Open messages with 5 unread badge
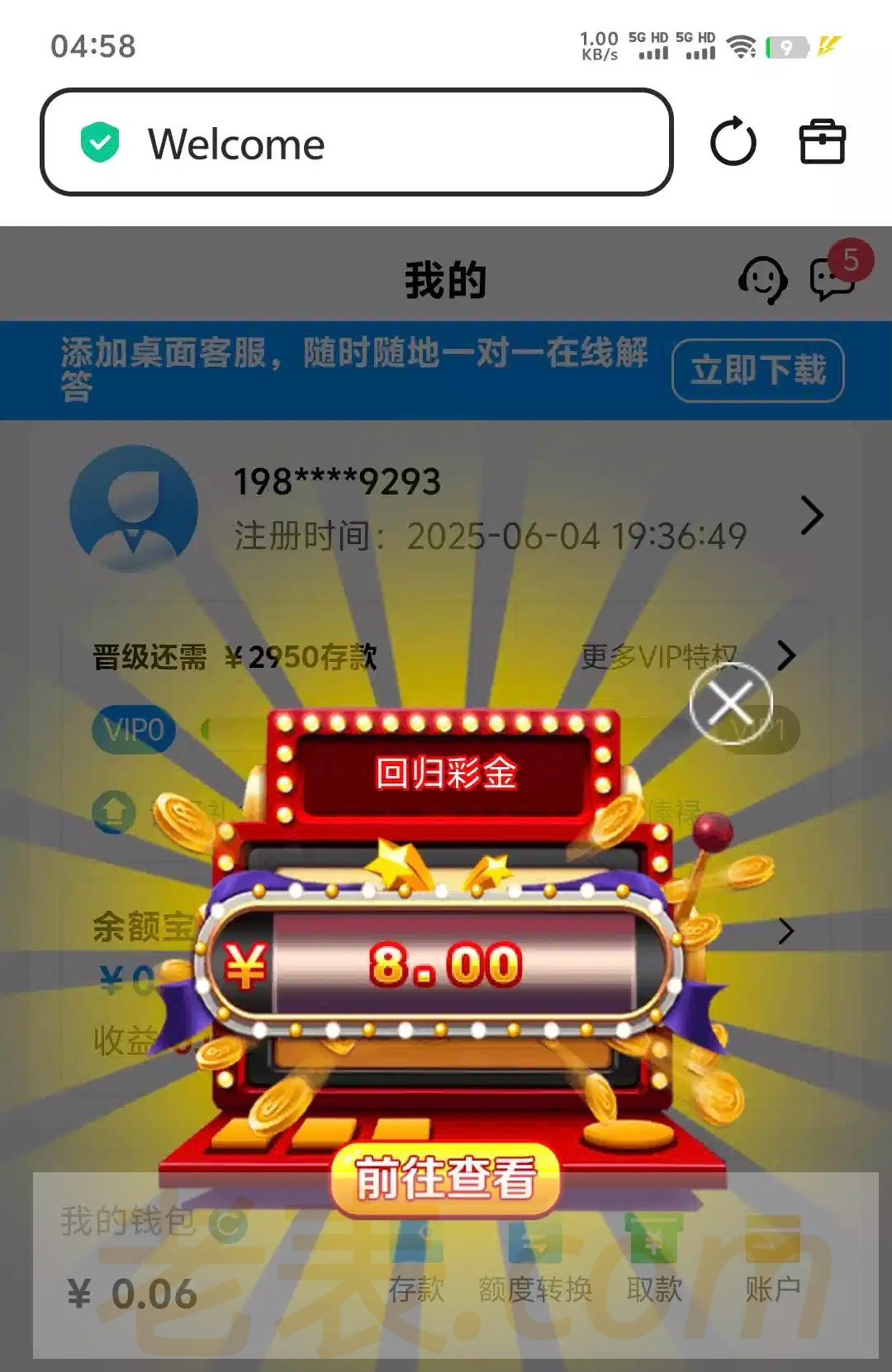Viewport: 892px width, 1372px height. 833,278
